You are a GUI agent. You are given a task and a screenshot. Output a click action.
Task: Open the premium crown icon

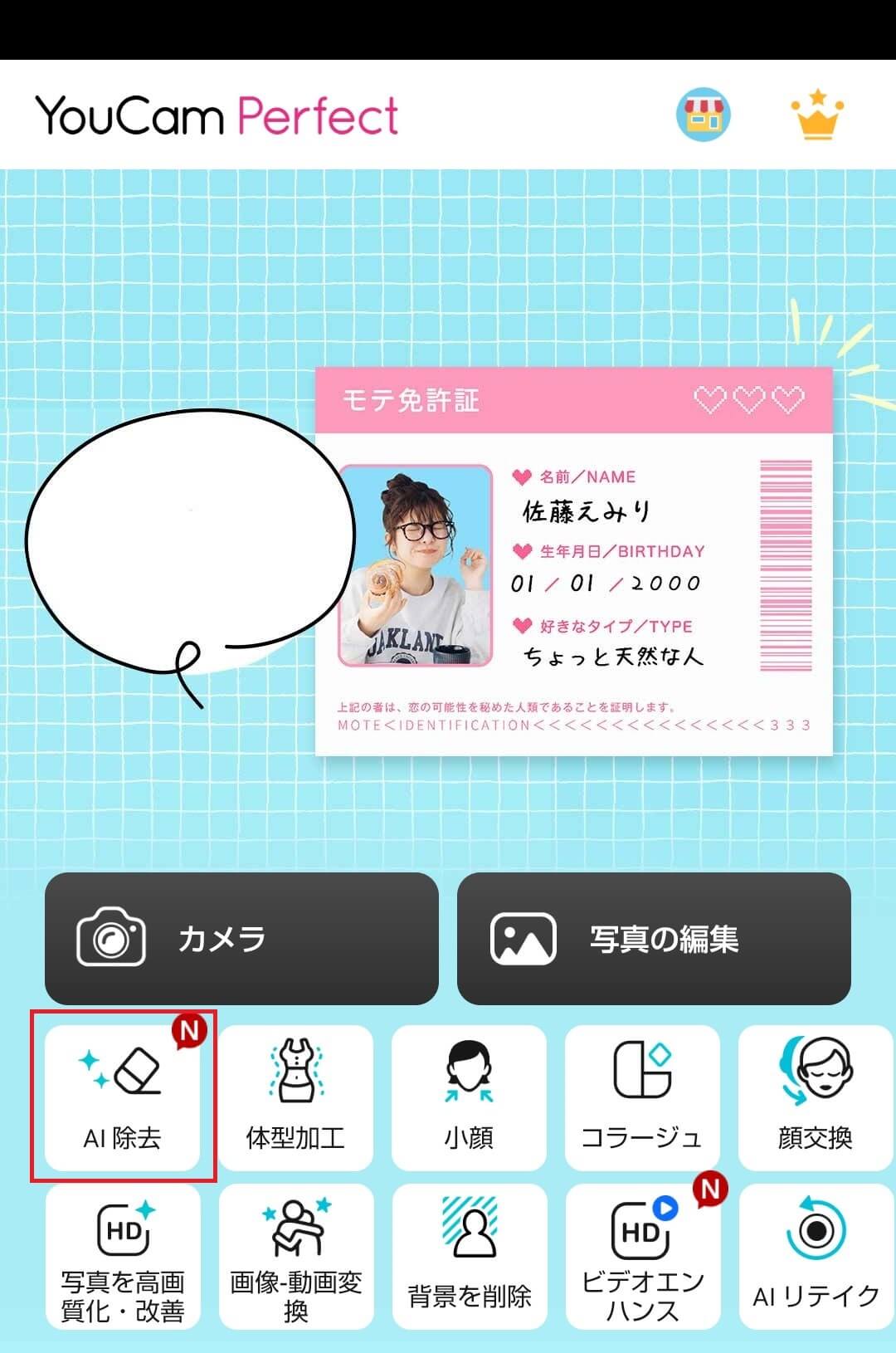(x=817, y=115)
